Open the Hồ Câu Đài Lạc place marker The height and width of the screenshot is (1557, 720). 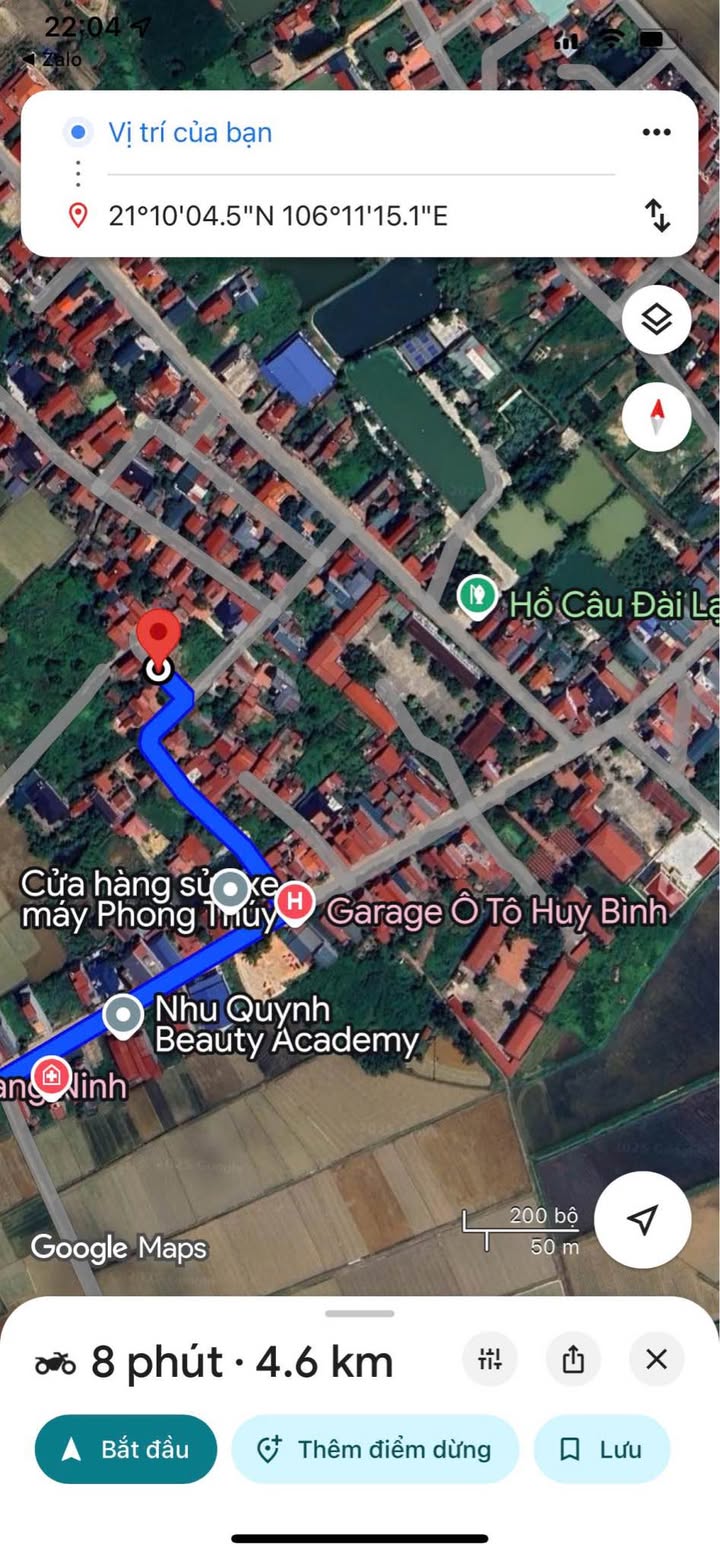click(x=478, y=596)
